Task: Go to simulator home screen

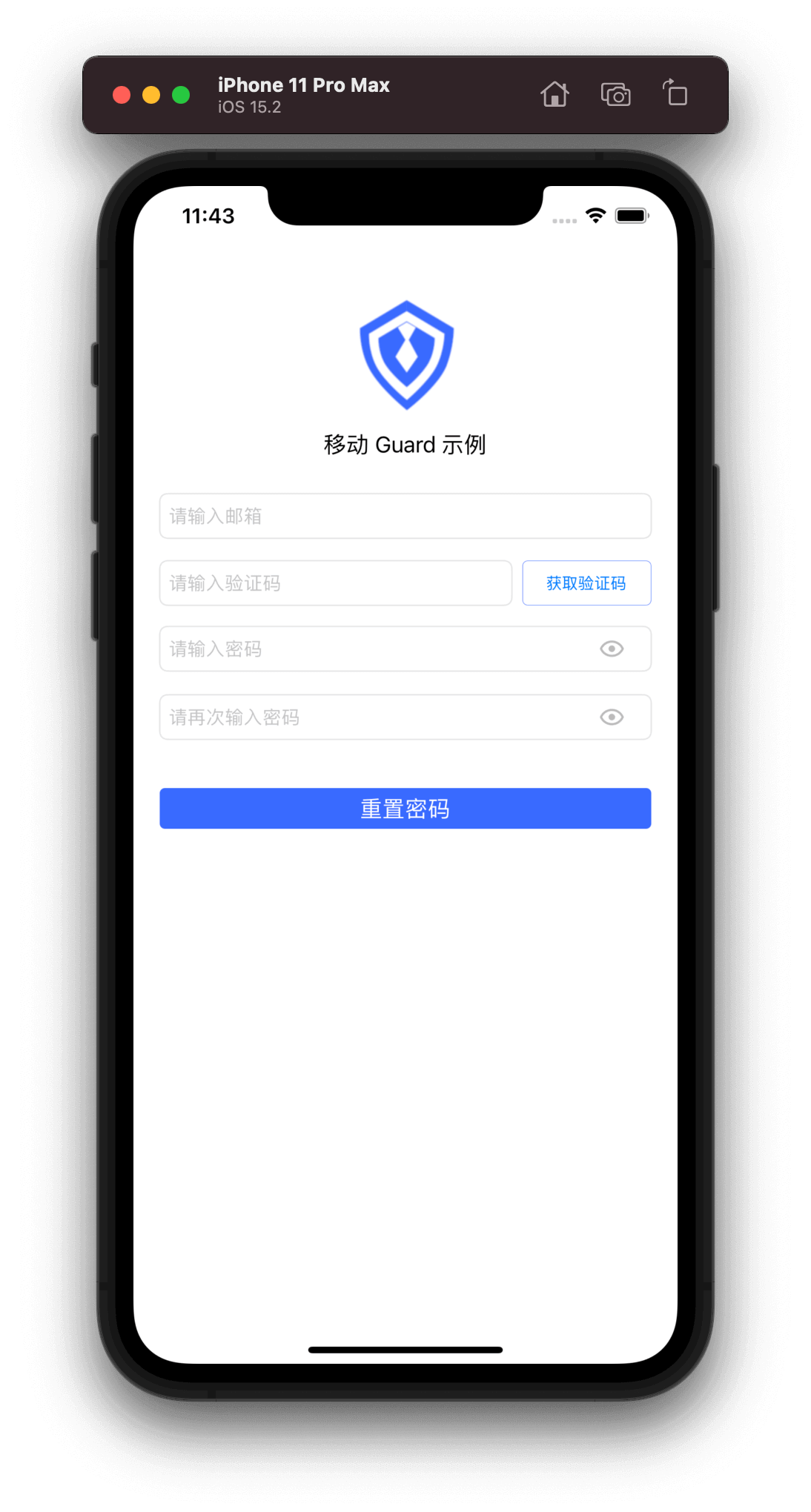Action: click(x=555, y=95)
